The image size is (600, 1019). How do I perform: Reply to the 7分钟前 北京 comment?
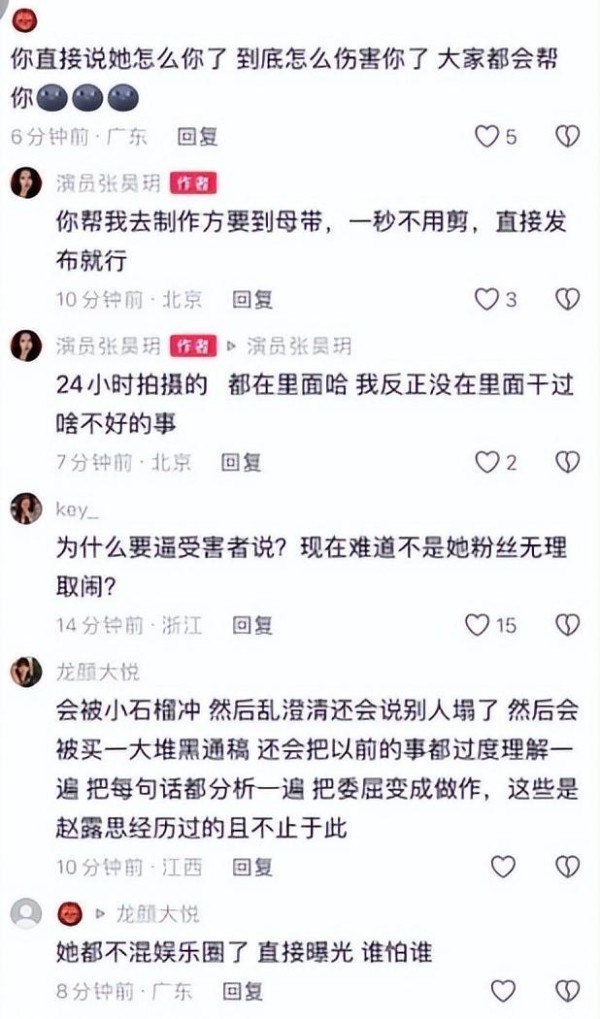241,461
